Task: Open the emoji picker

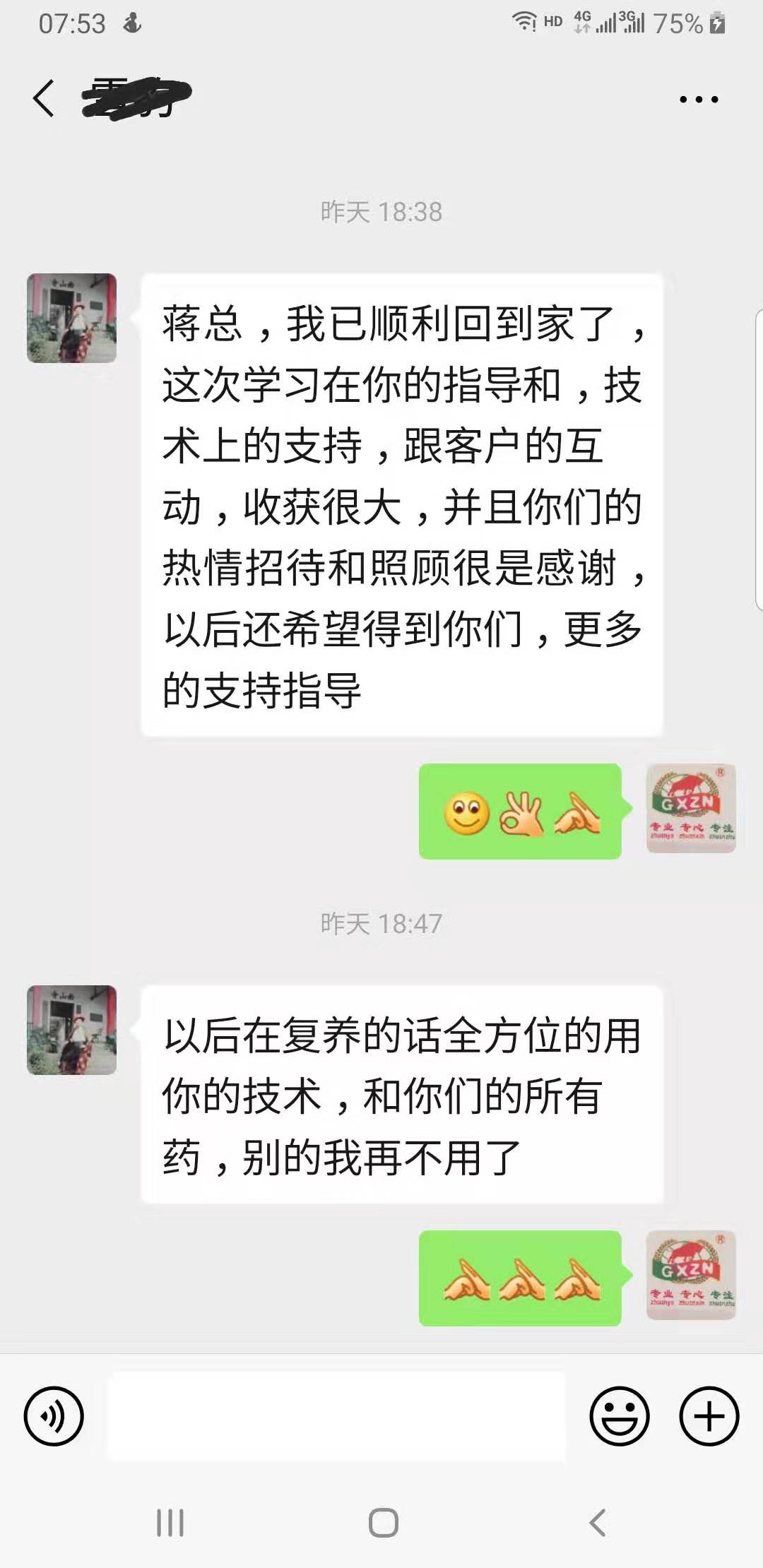Action: coord(620,1416)
